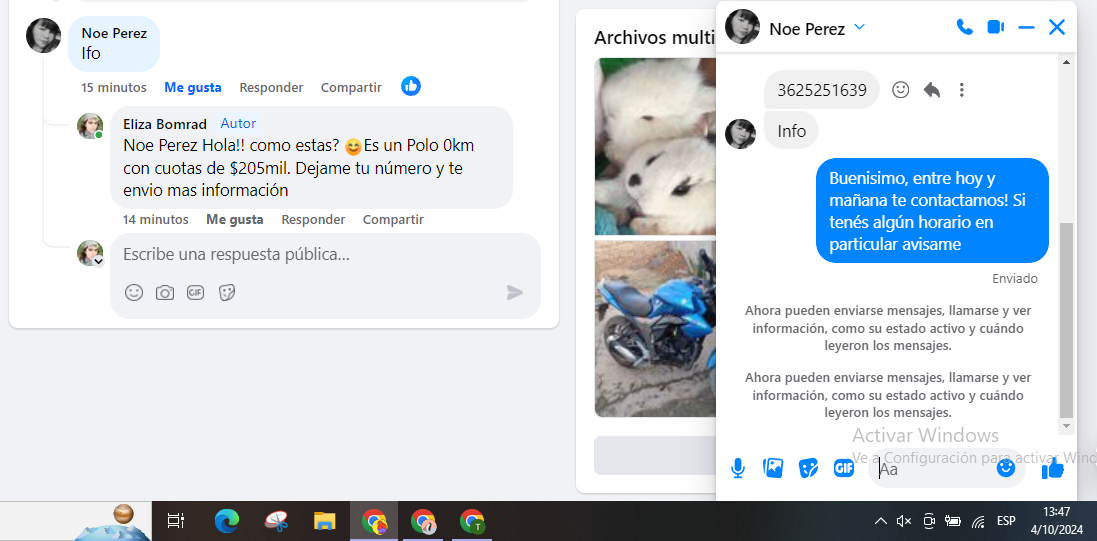The image size is (1097, 541).
Task: React with emoji to the 3625251639 message
Action: (x=901, y=90)
